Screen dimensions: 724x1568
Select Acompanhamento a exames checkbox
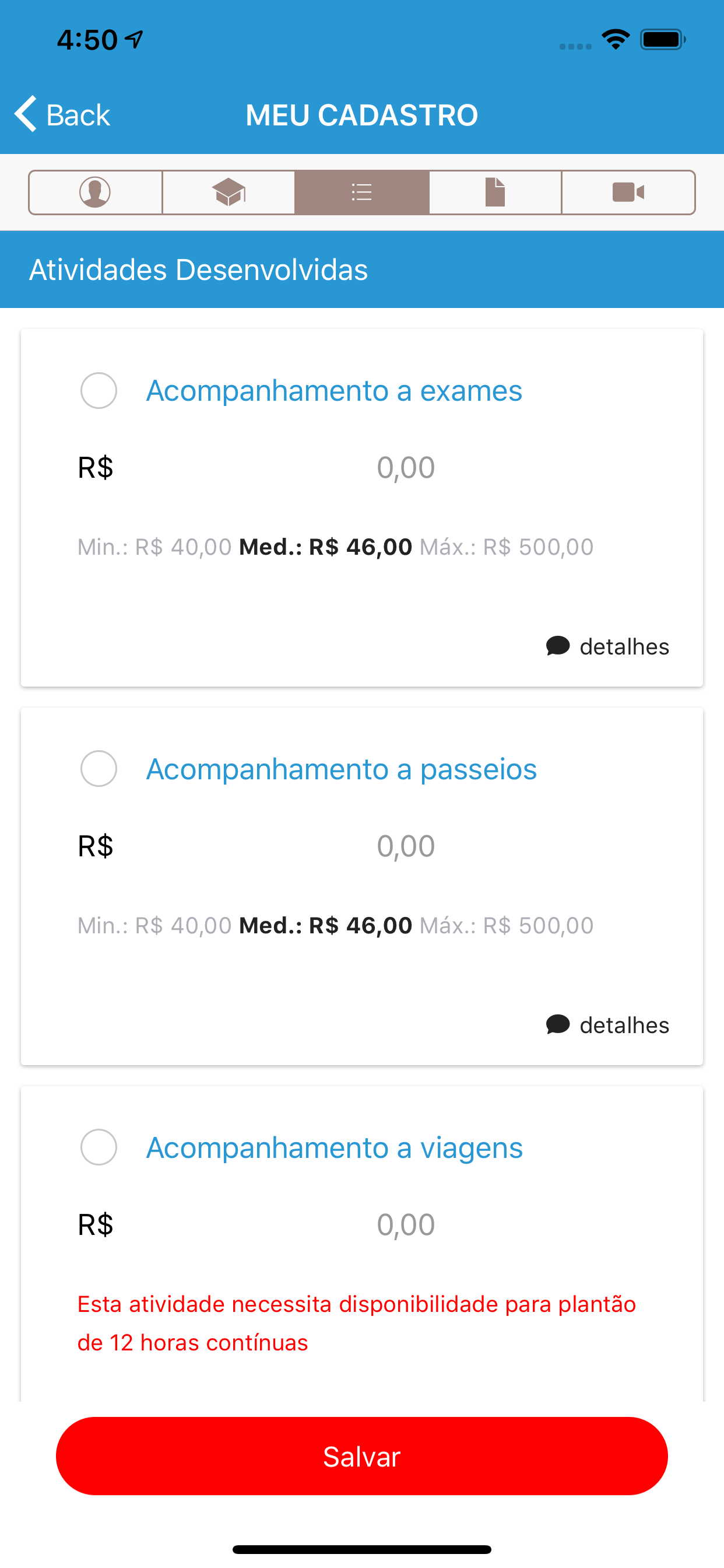pos(99,390)
